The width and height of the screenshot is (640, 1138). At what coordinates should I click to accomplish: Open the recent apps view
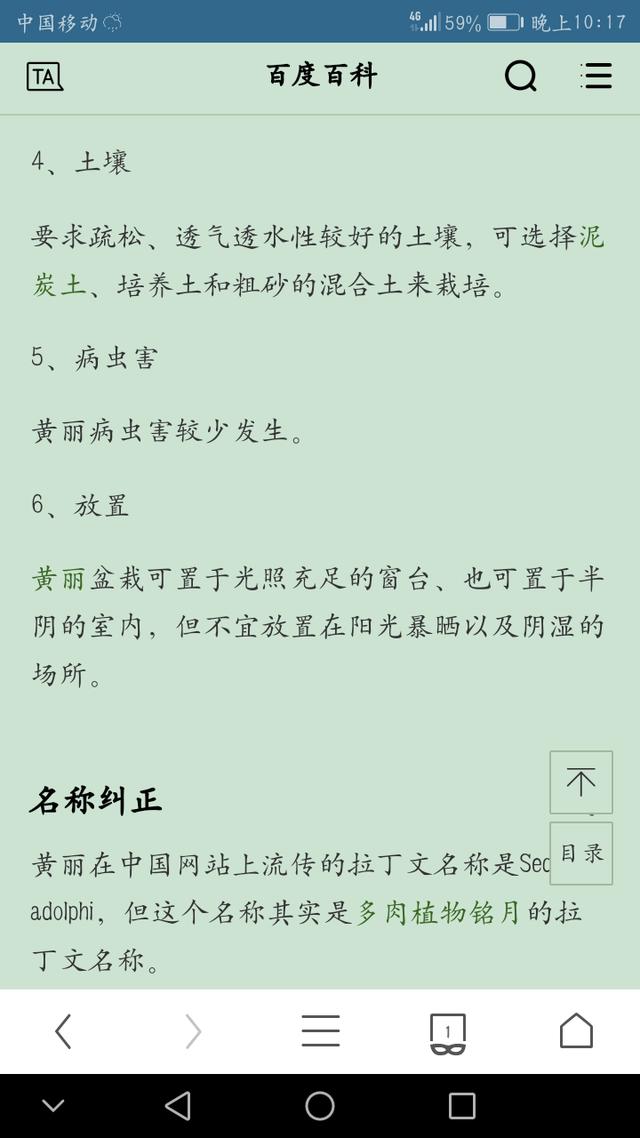tap(462, 1105)
